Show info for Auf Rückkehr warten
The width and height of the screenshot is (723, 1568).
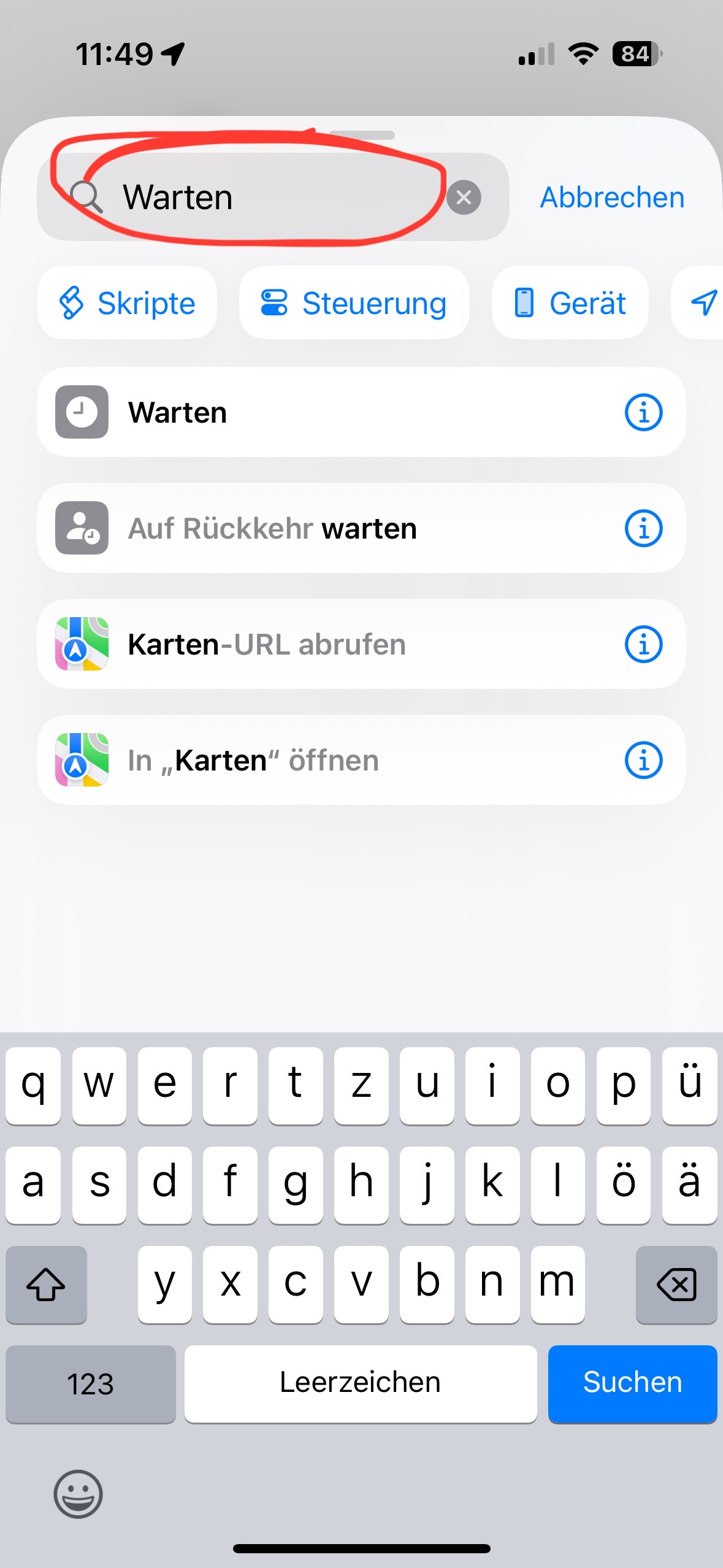point(643,528)
